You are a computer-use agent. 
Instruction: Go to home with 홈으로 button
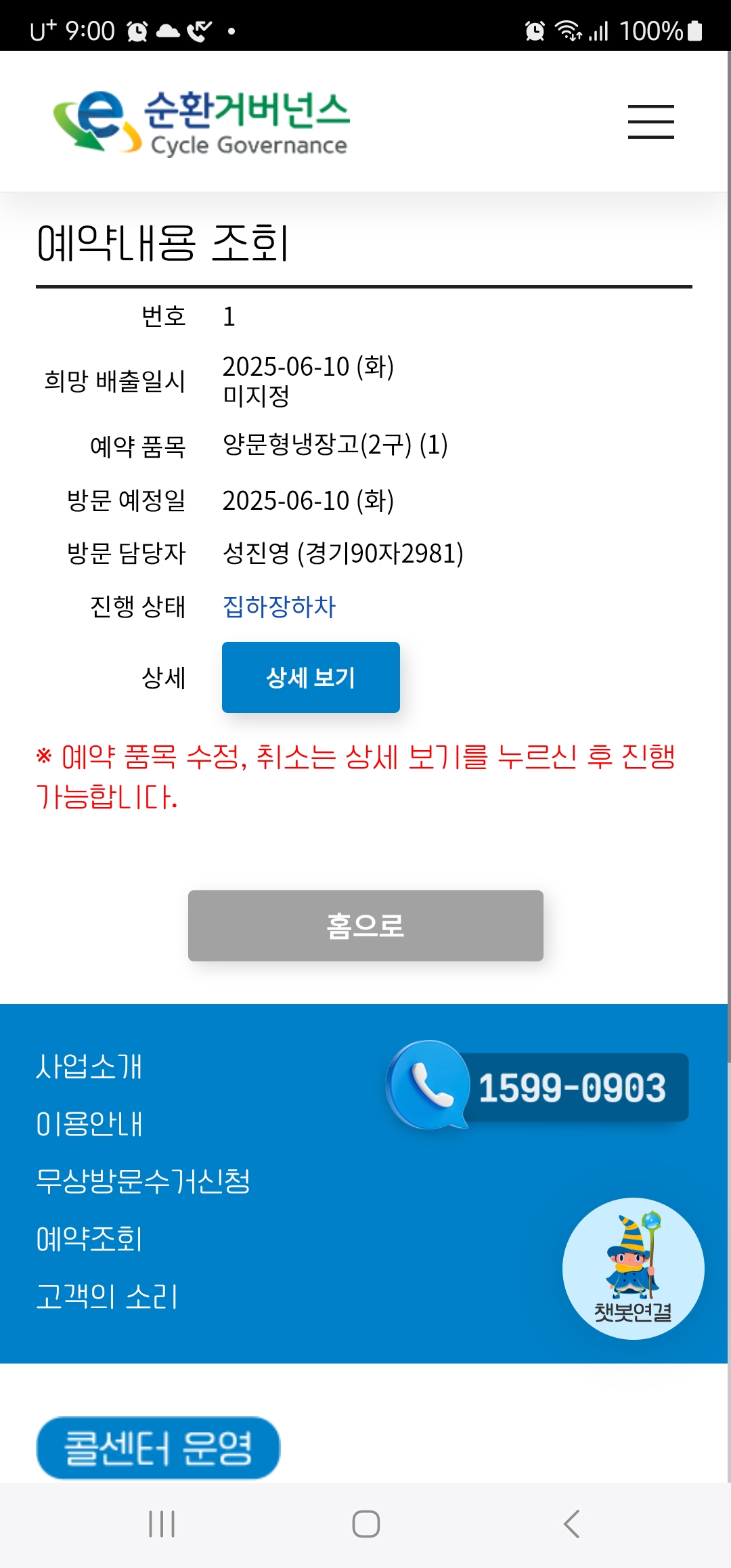365,925
